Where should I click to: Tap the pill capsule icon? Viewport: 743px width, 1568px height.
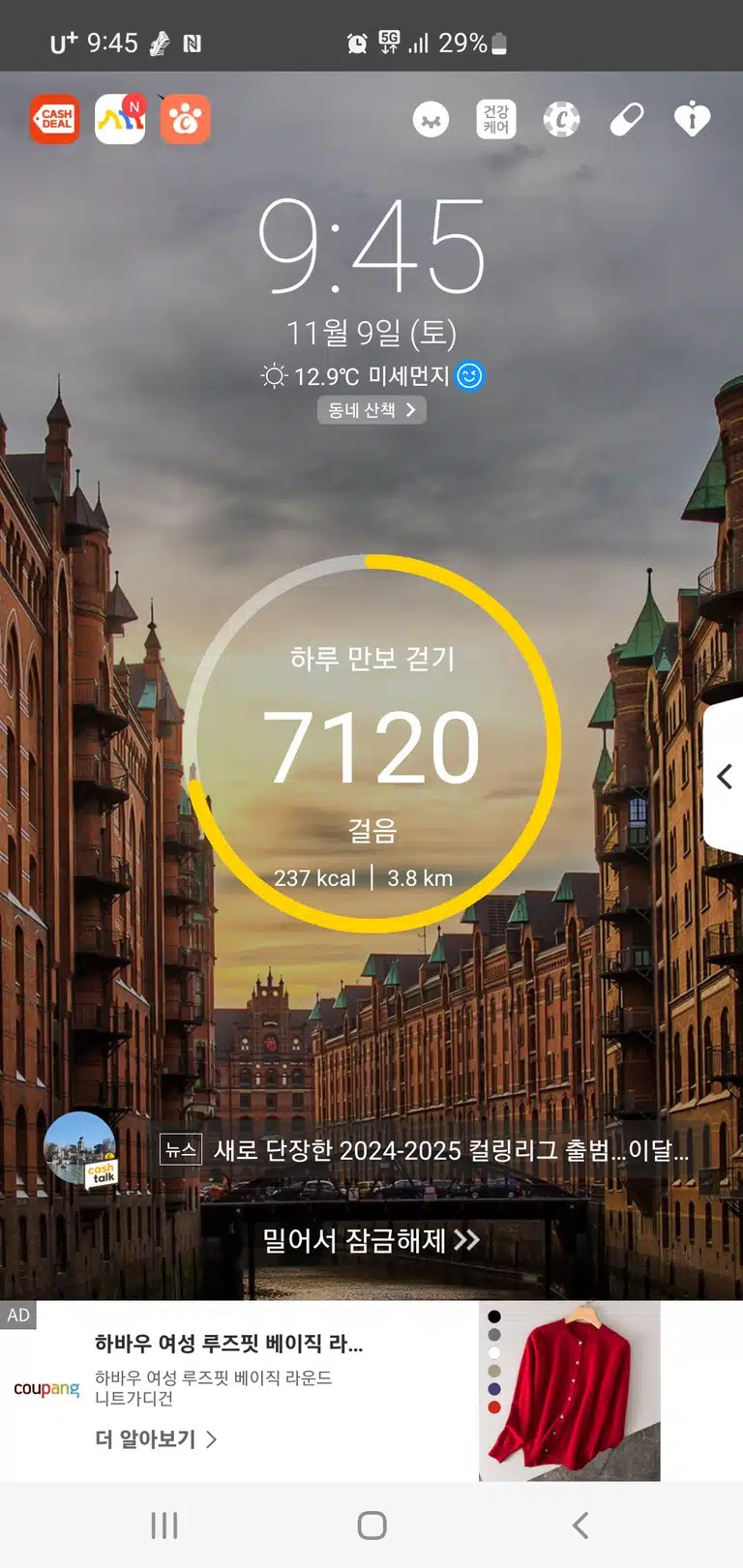coord(627,120)
